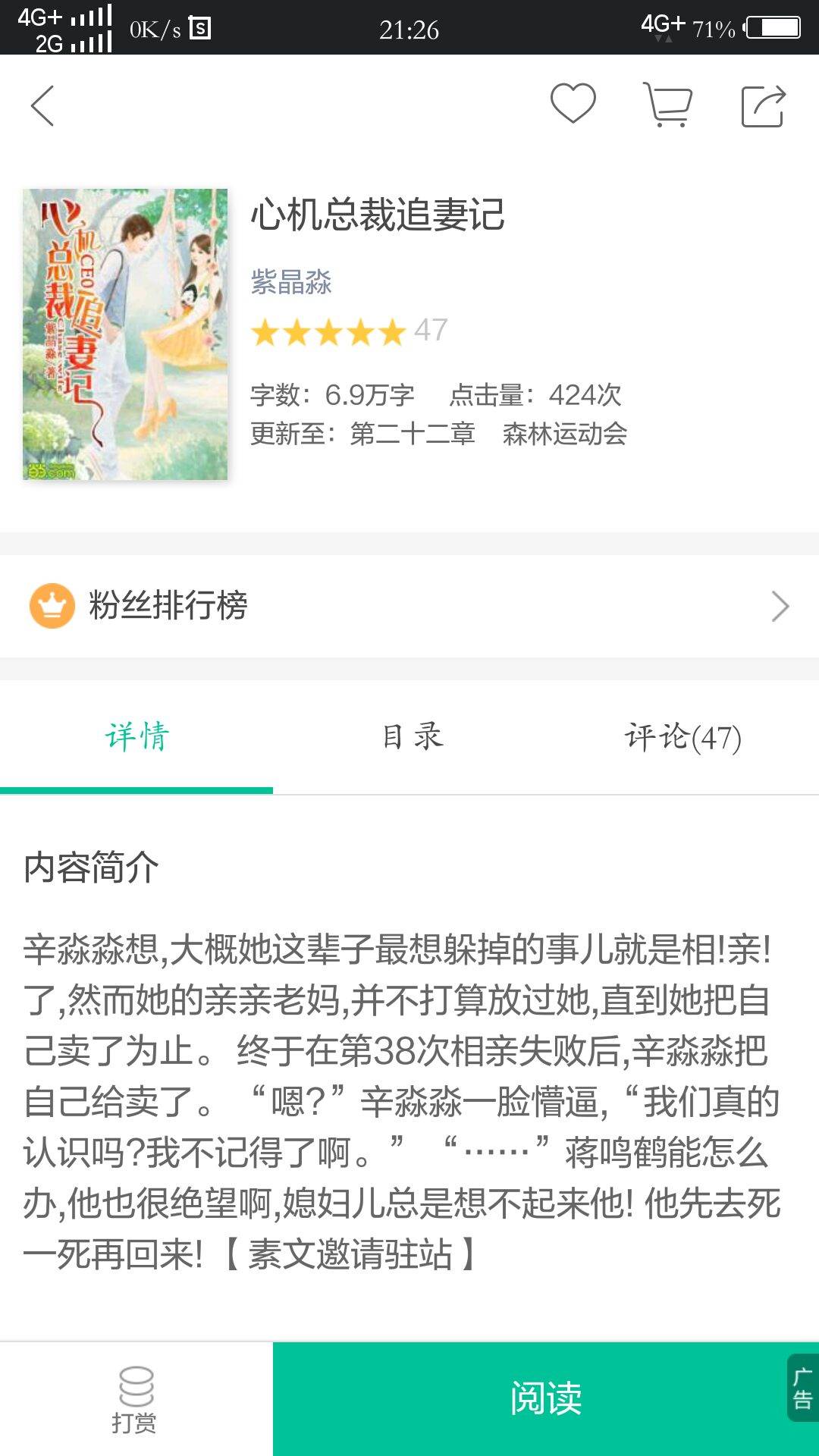The image size is (819, 1456).
Task: Go back using the back arrow
Action: coord(43,105)
